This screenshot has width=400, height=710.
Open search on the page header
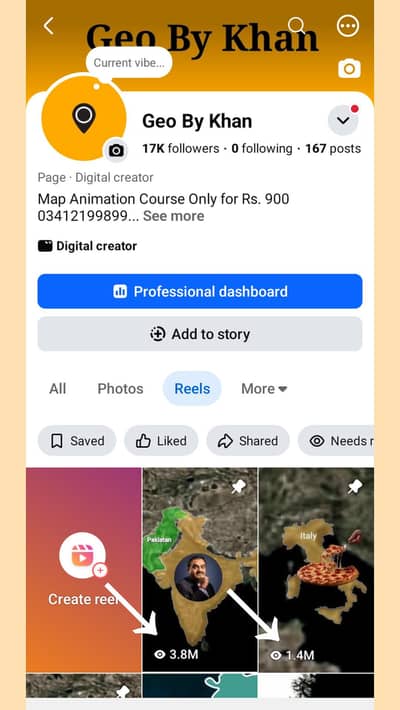pos(297,25)
